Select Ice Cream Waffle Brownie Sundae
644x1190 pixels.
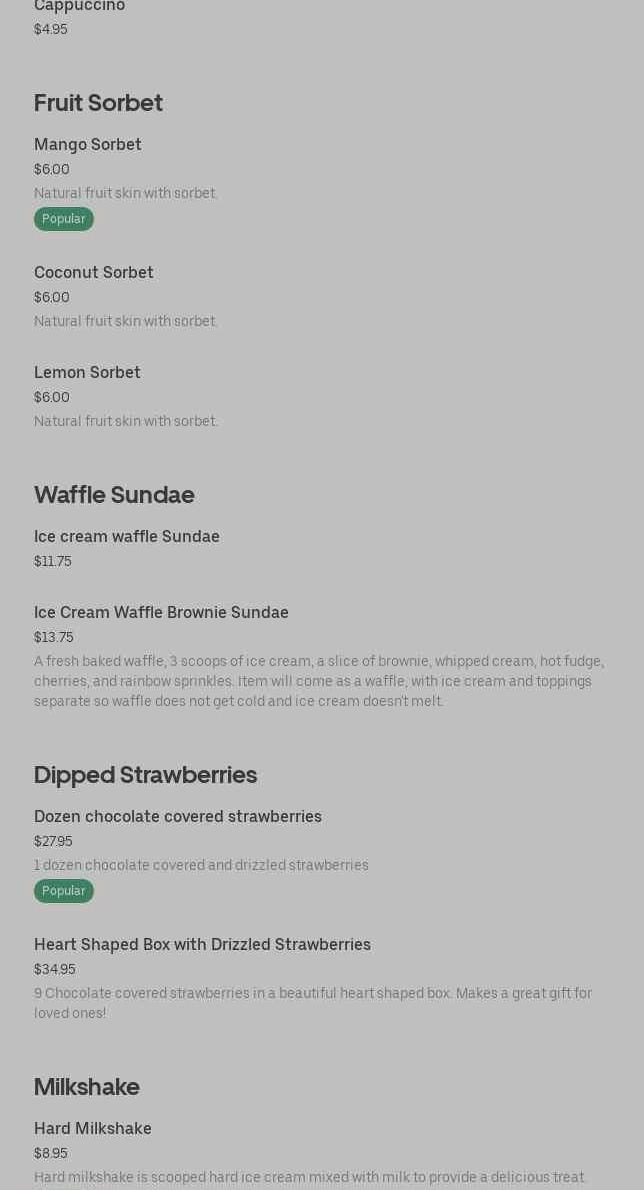click(x=161, y=613)
